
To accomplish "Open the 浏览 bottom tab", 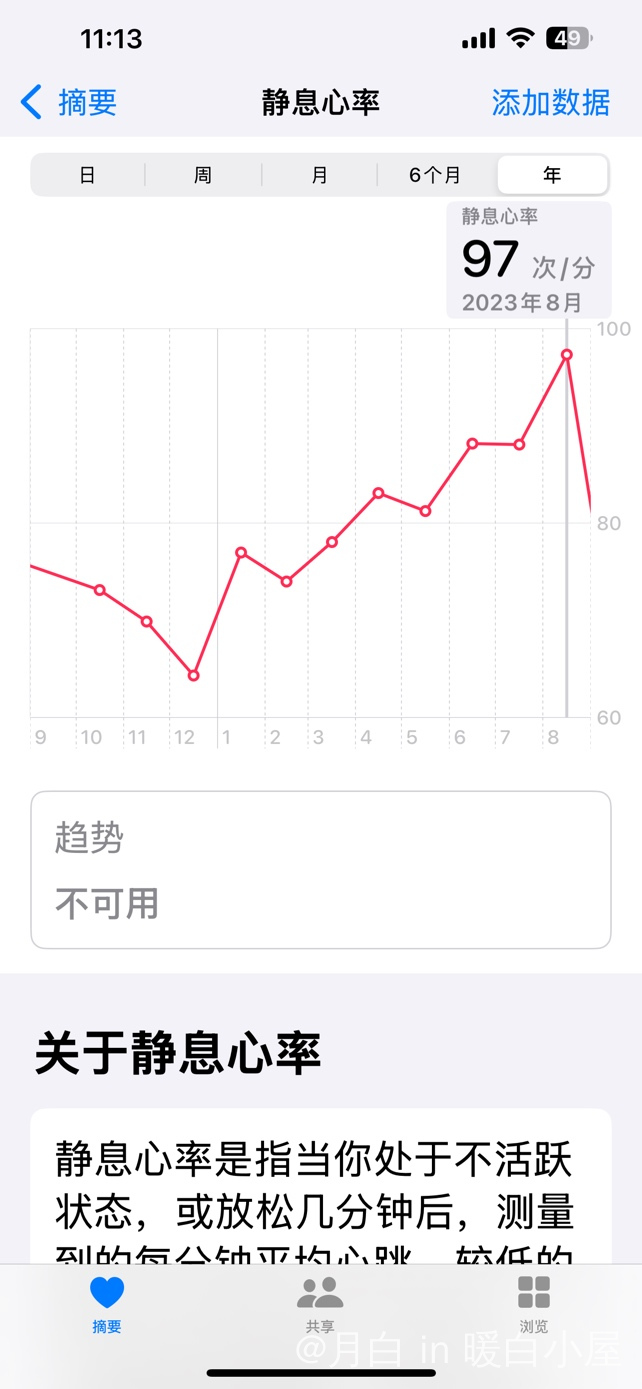I will point(534,1305).
